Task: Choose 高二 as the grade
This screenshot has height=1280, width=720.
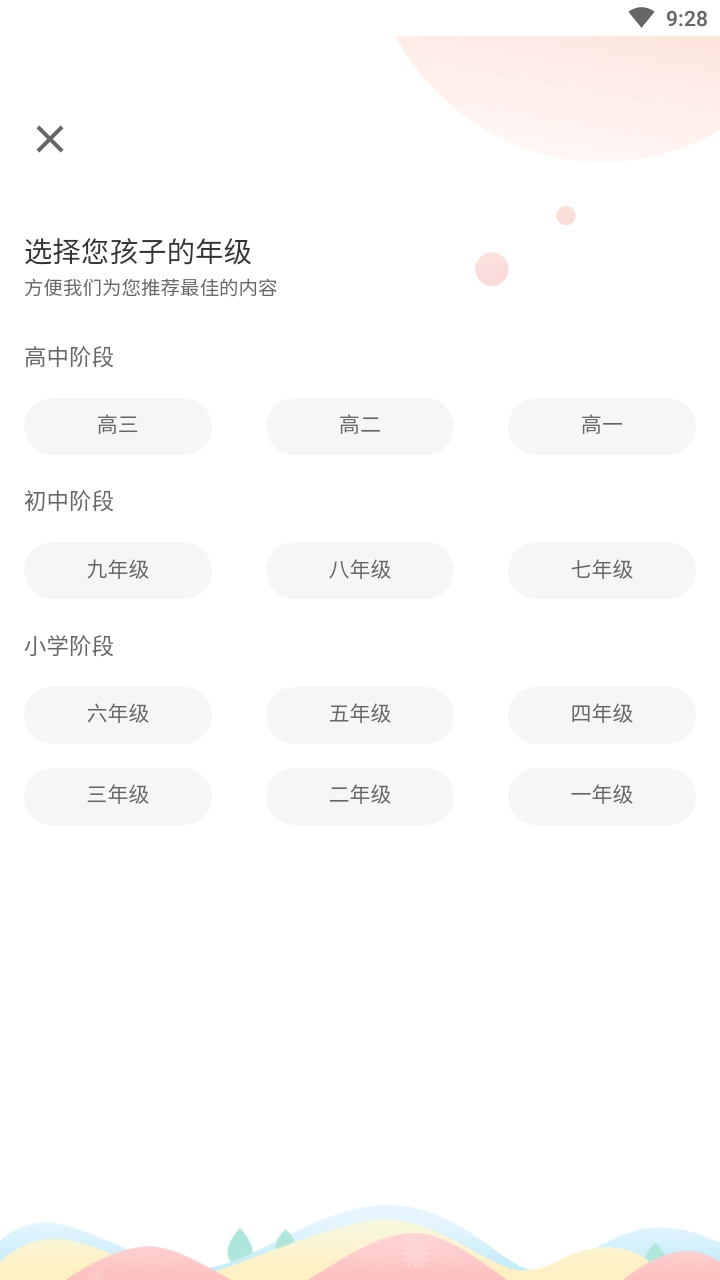Action: pos(360,426)
